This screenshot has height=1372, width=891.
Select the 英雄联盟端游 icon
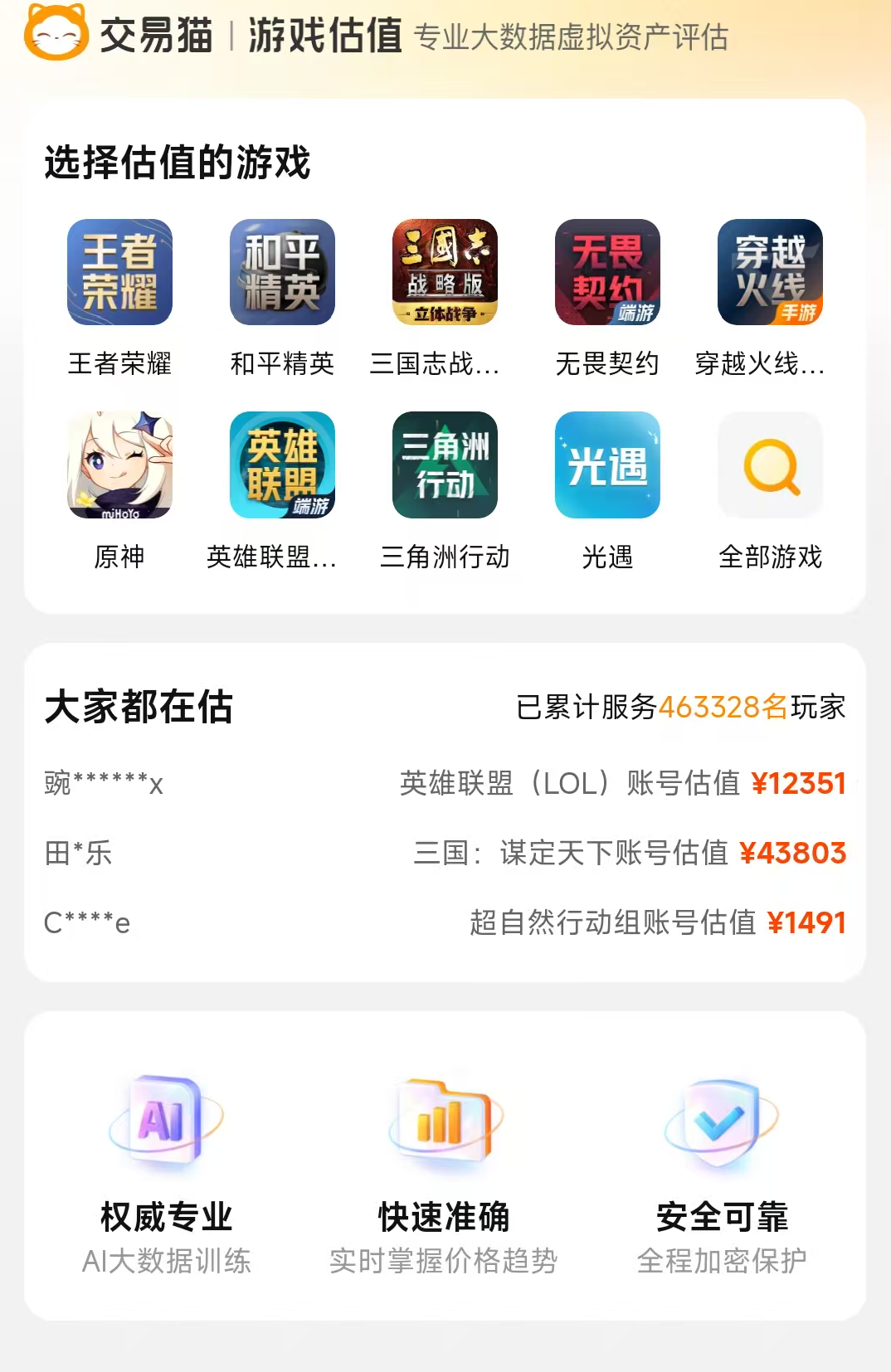282,466
